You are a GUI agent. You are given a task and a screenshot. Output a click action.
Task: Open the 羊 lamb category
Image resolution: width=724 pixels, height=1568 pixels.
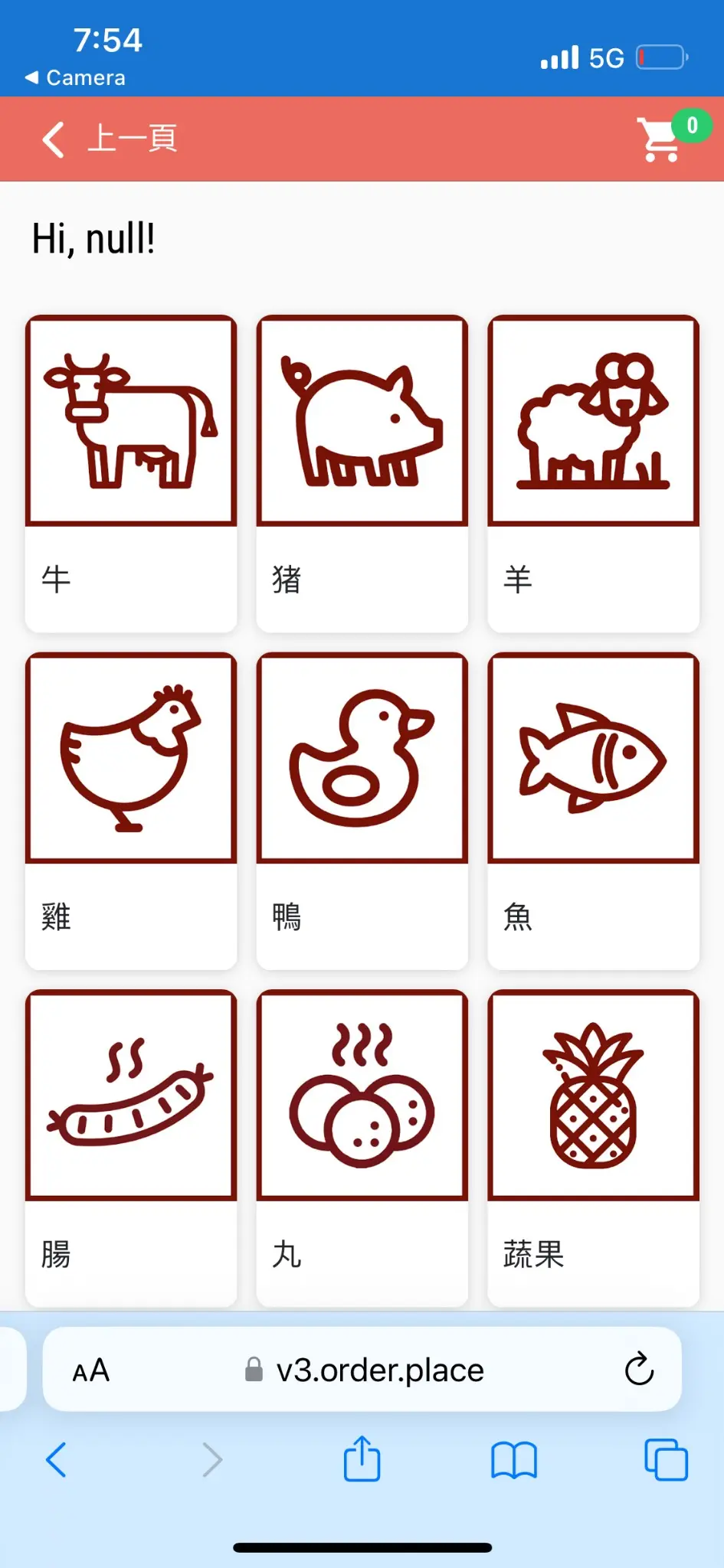pyautogui.click(x=594, y=473)
